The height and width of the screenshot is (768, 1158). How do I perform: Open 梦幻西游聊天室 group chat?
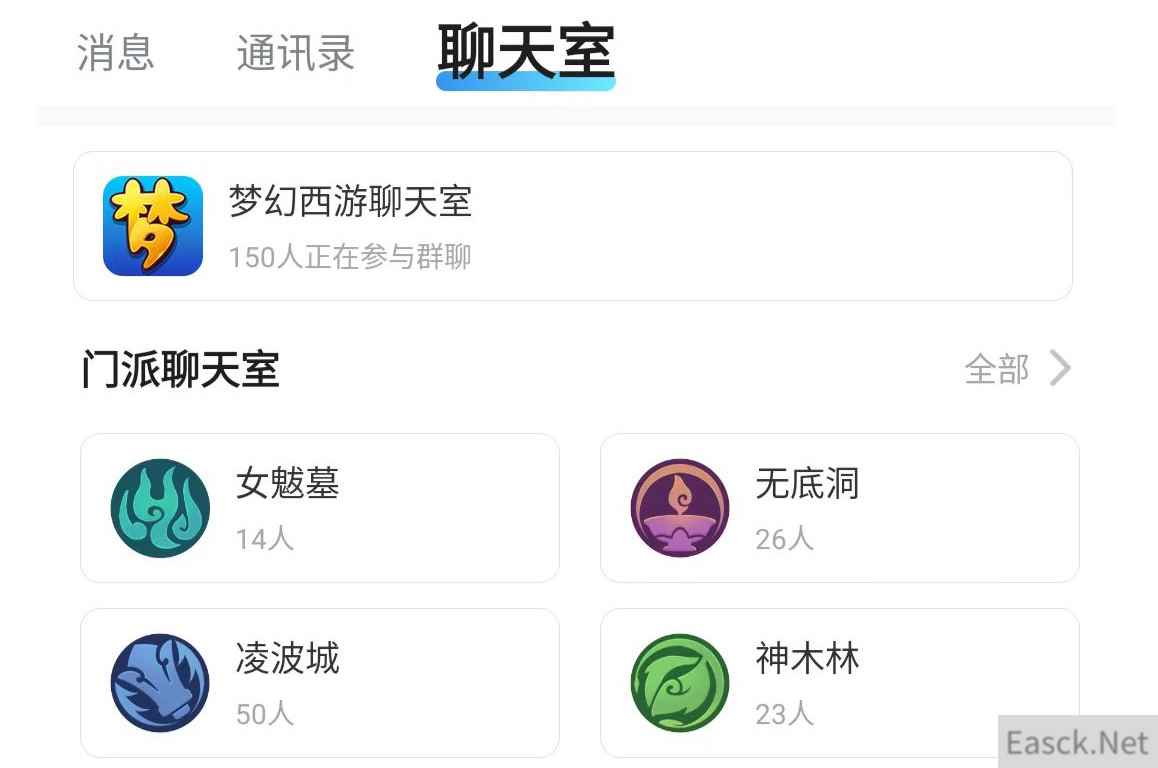(x=572, y=226)
